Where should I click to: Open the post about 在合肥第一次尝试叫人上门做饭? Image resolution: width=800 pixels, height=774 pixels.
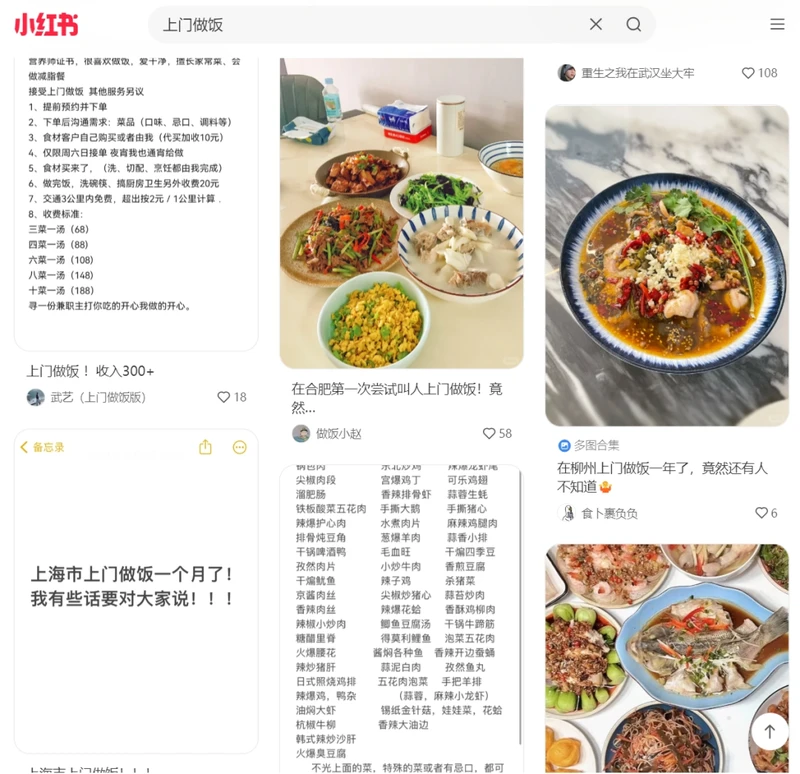[401, 213]
